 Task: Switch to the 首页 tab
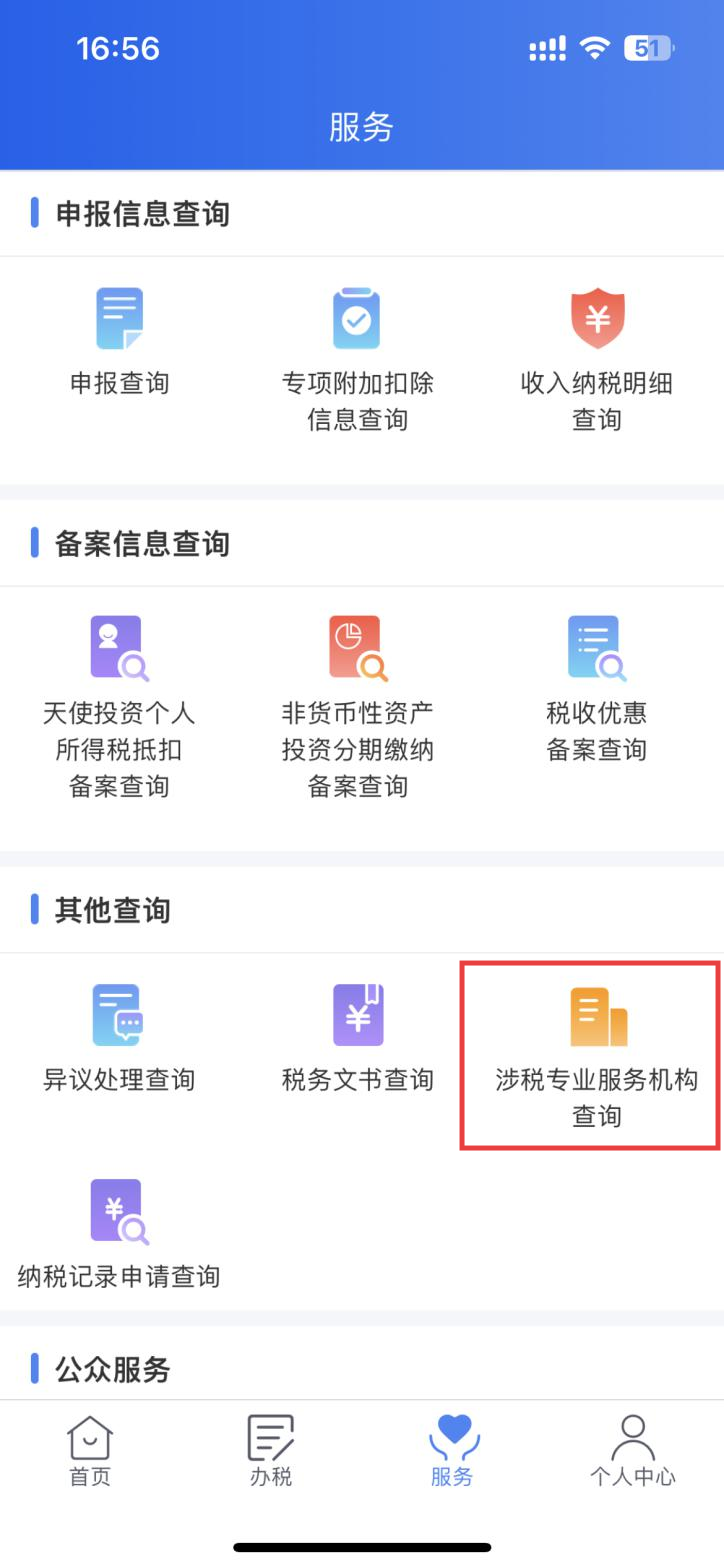click(x=90, y=1451)
